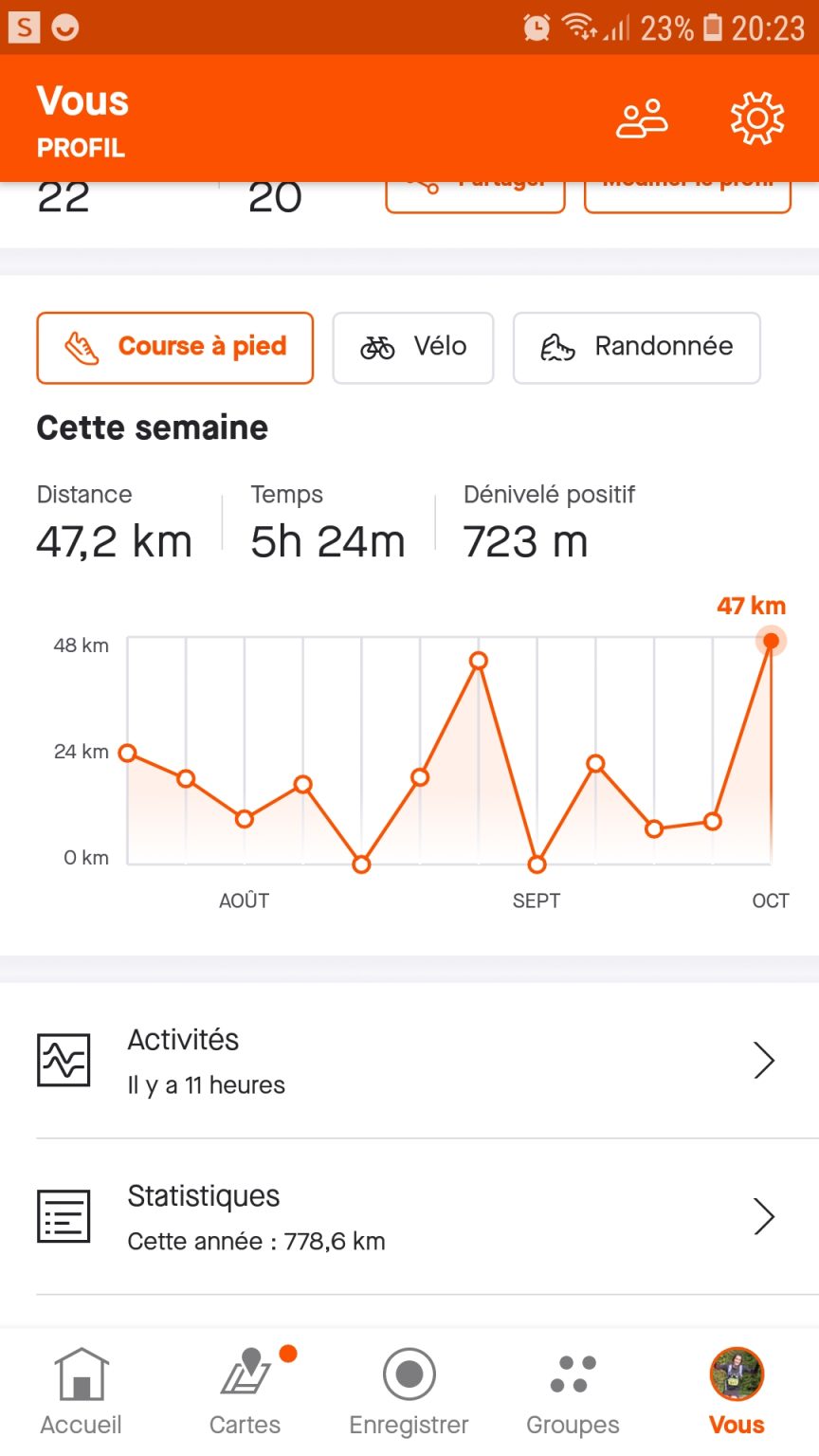Select the 47 km data point on the chart
This screenshot has width=819, height=1456.
[x=772, y=642]
